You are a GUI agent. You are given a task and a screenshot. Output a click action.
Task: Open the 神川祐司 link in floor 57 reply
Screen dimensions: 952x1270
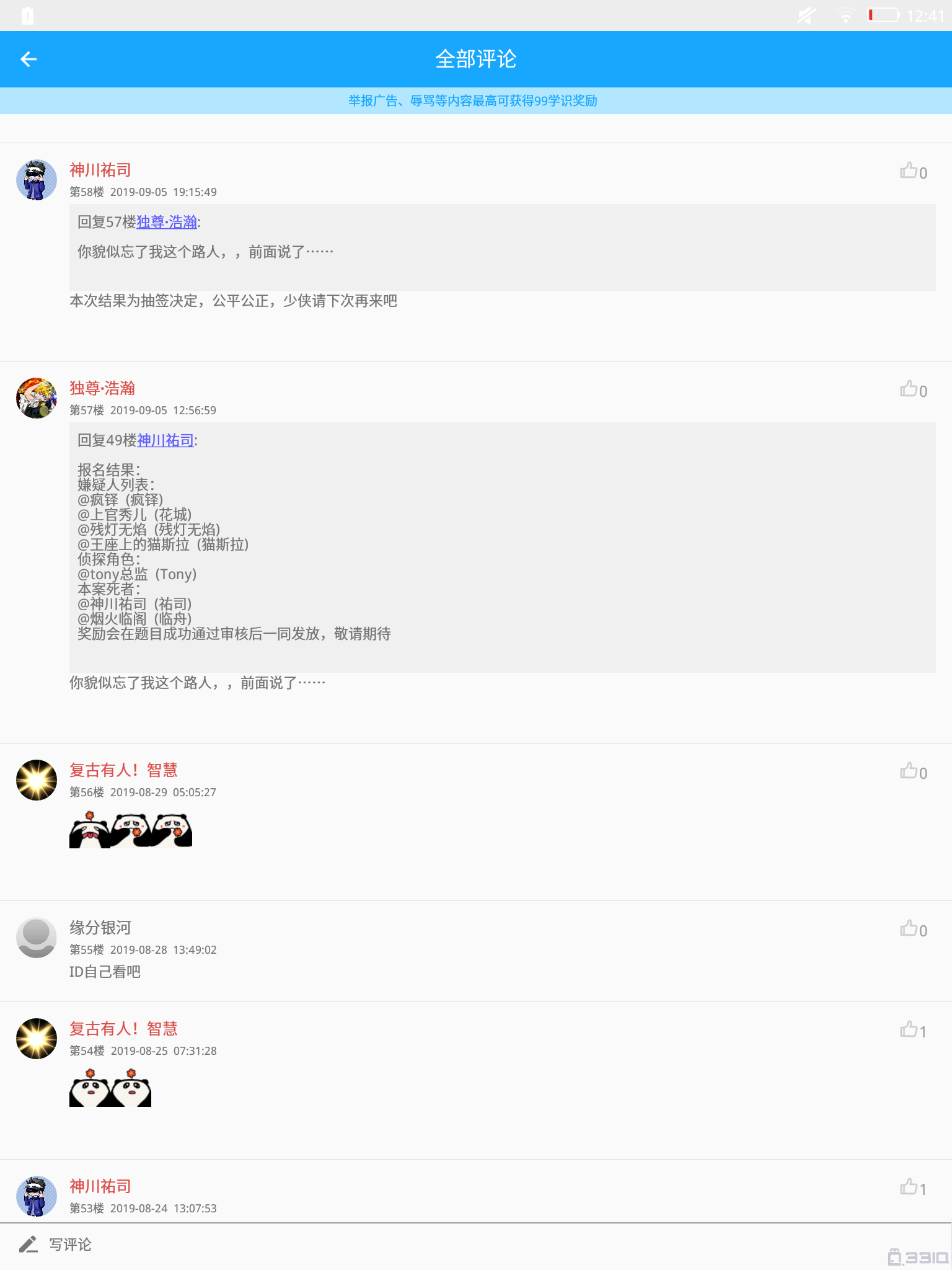(x=165, y=440)
